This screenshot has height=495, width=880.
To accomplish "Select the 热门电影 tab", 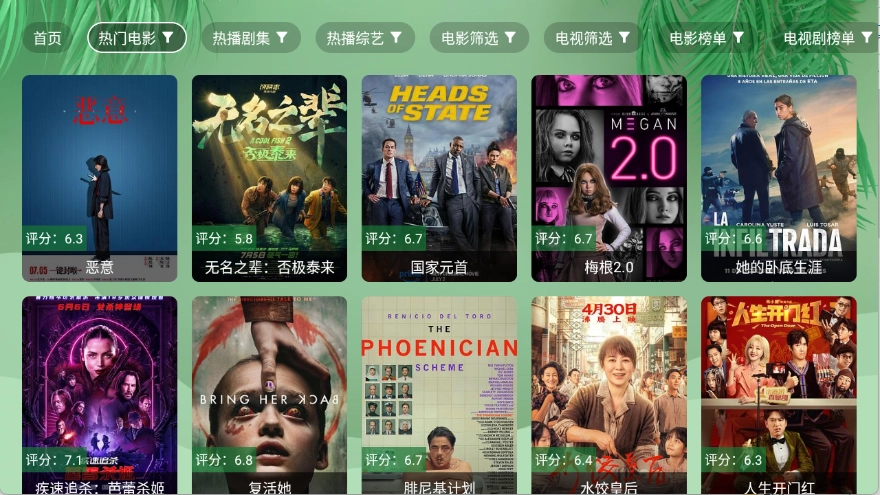I will pos(136,38).
